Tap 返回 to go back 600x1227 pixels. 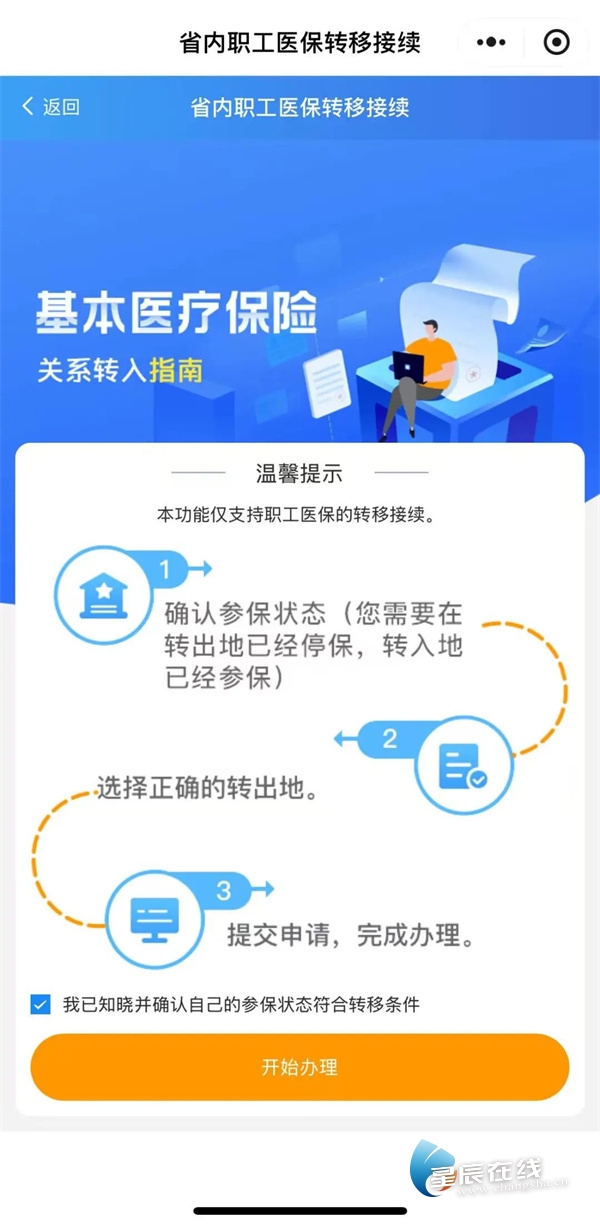50,107
